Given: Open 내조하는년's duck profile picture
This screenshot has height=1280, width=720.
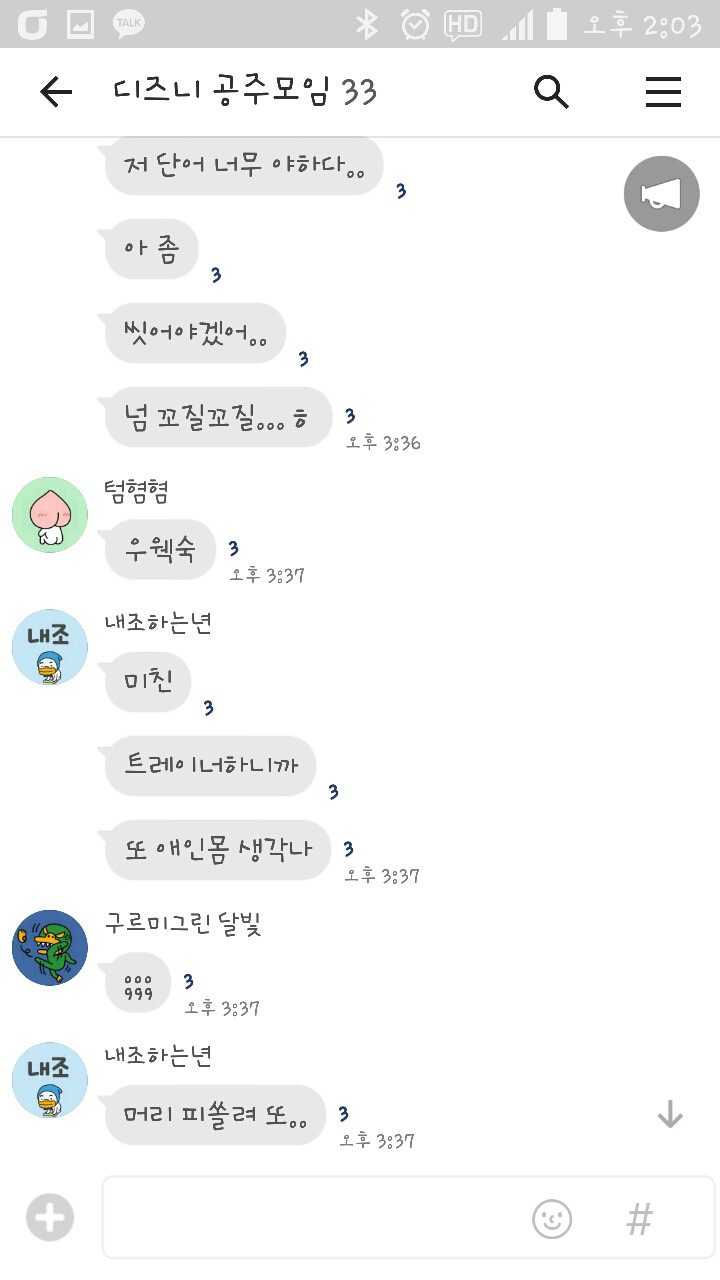Looking at the screenshot, I should tap(49, 647).
